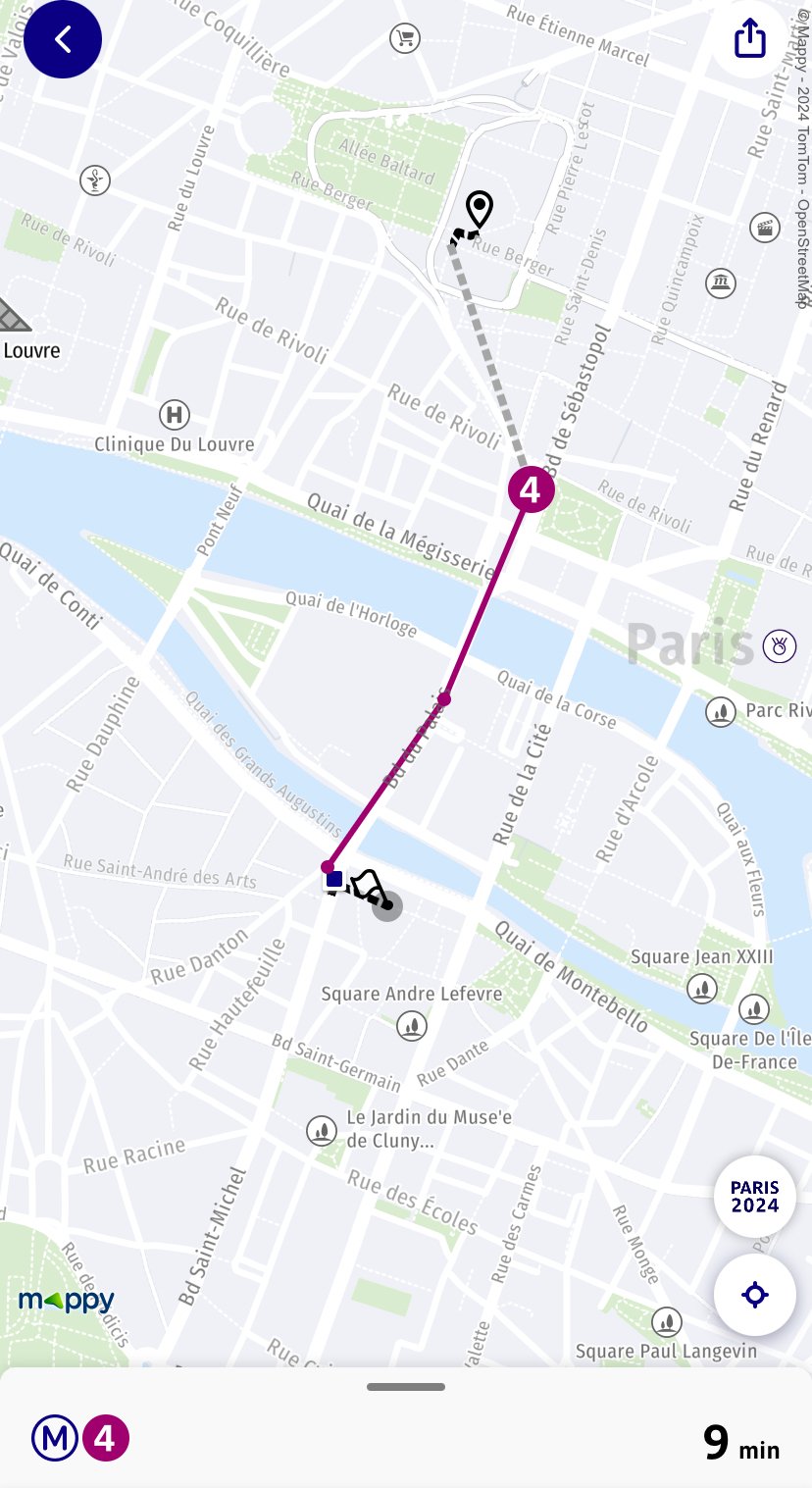812x1488 pixels.
Task: Share this route itinerary
Action: tap(750, 39)
